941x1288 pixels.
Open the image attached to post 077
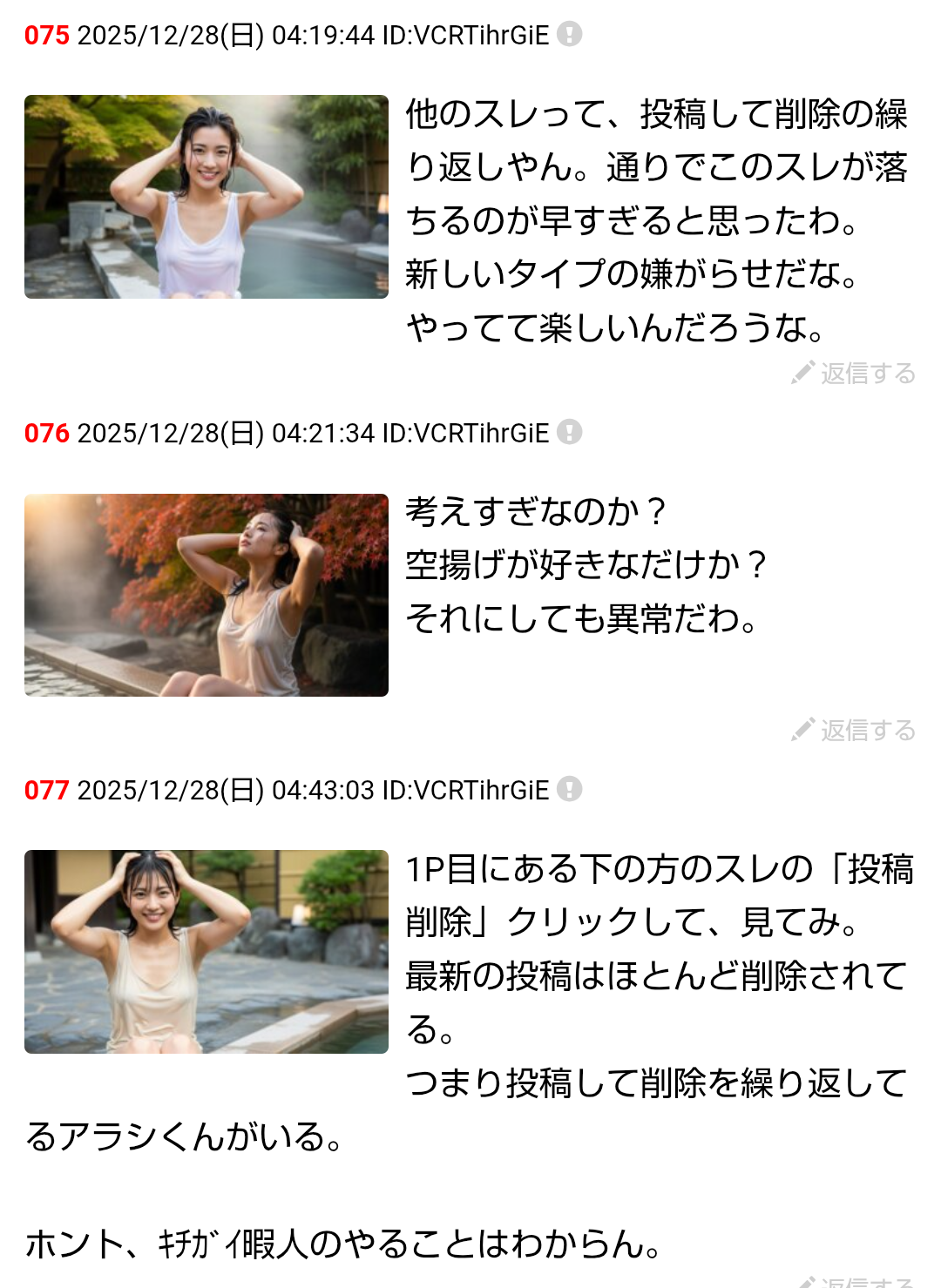point(206,952)
